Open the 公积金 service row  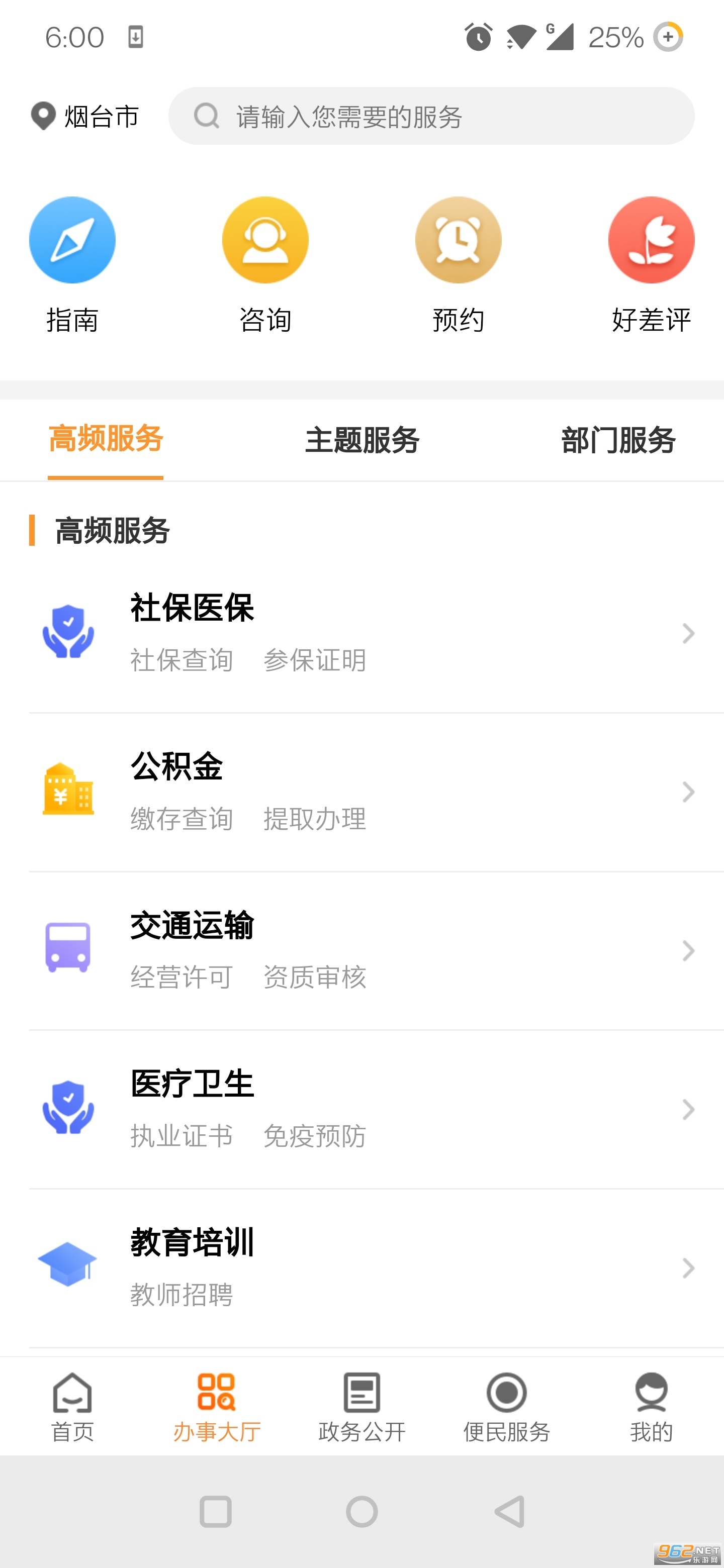[x=361, y=792]
